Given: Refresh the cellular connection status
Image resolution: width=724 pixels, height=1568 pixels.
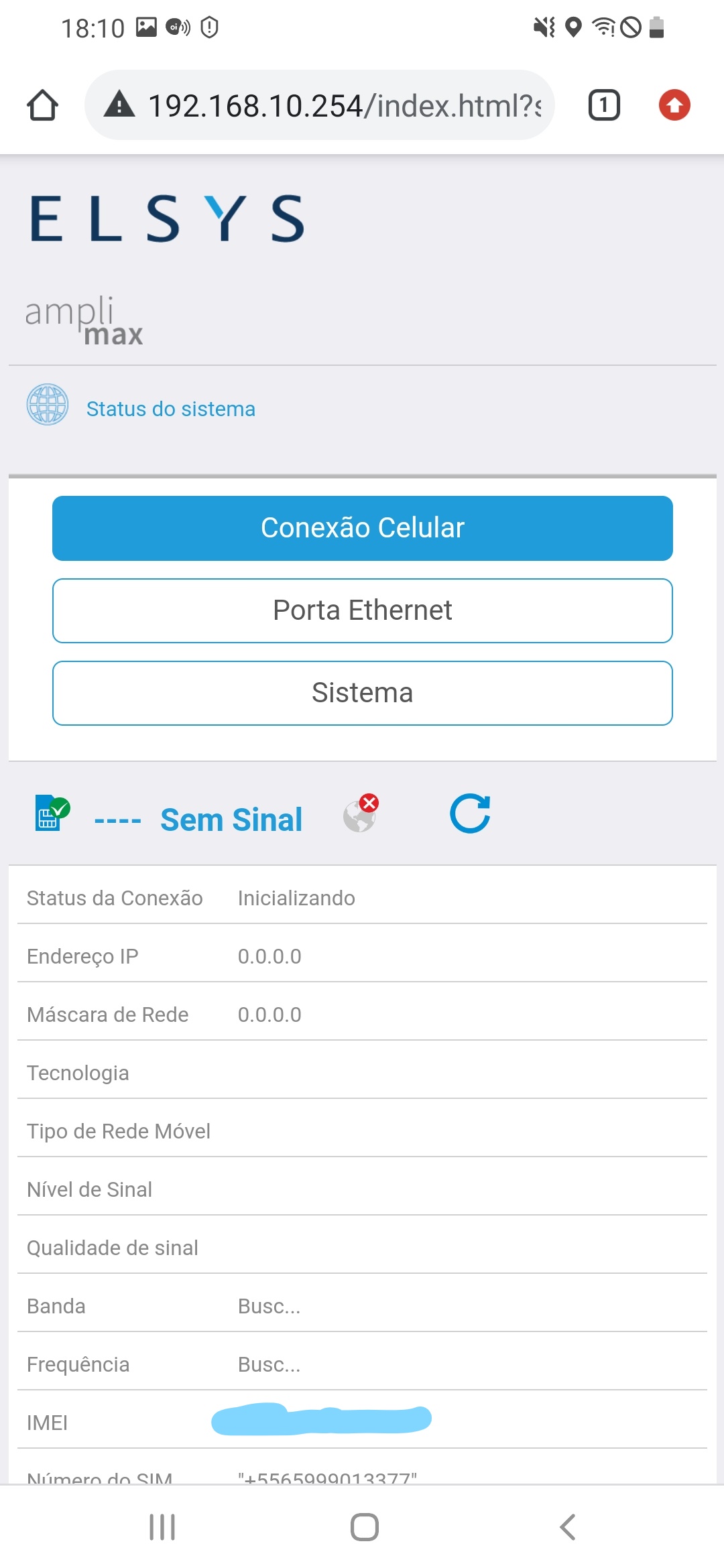Looking at the screenshot, I should 470,813.
